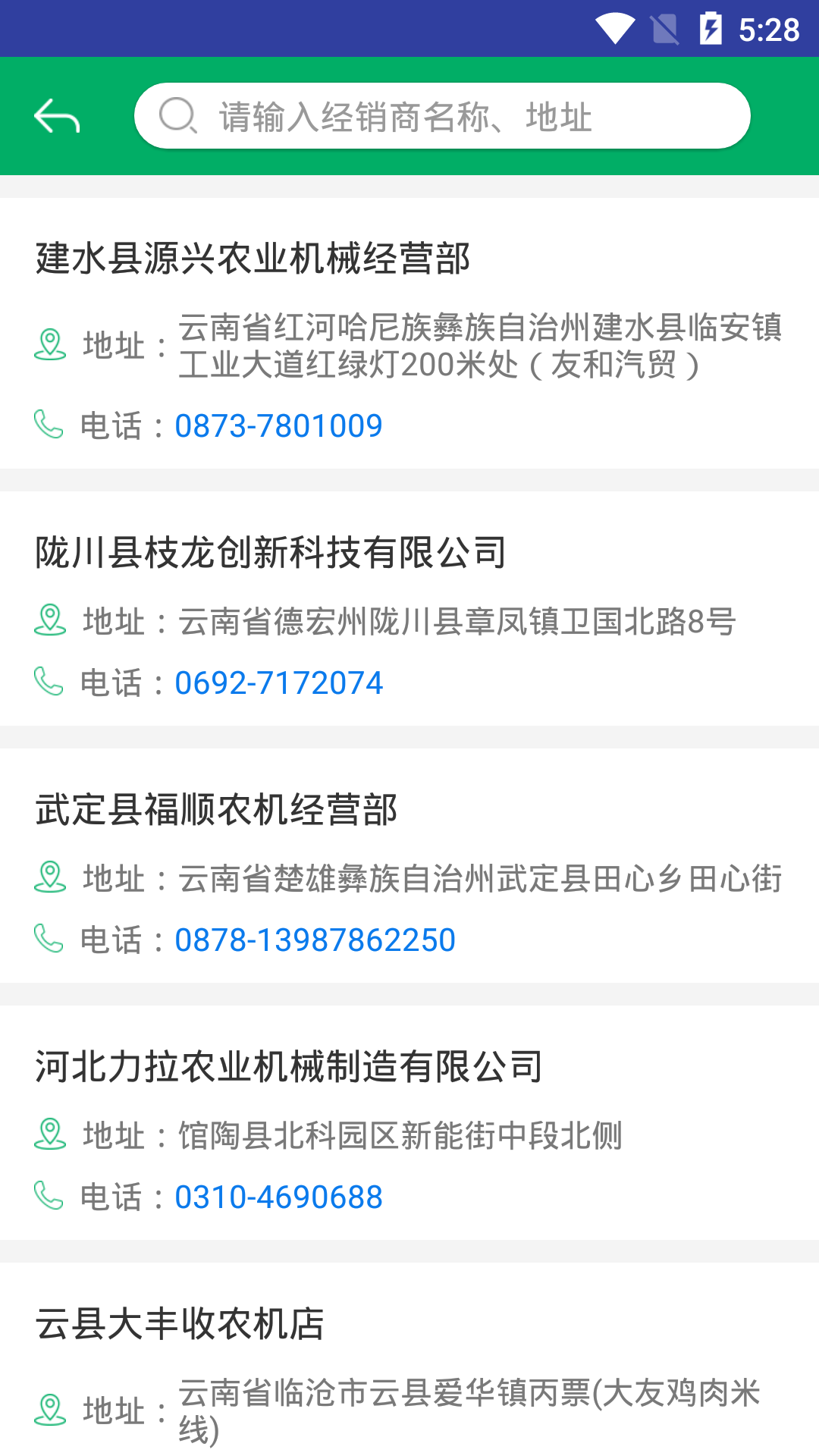The height and width of the screenshot is (1456, 819).
Task: Call 0878-13987862250 for 武定县福顺农机经营部
Action: click(x=315, y=940)
